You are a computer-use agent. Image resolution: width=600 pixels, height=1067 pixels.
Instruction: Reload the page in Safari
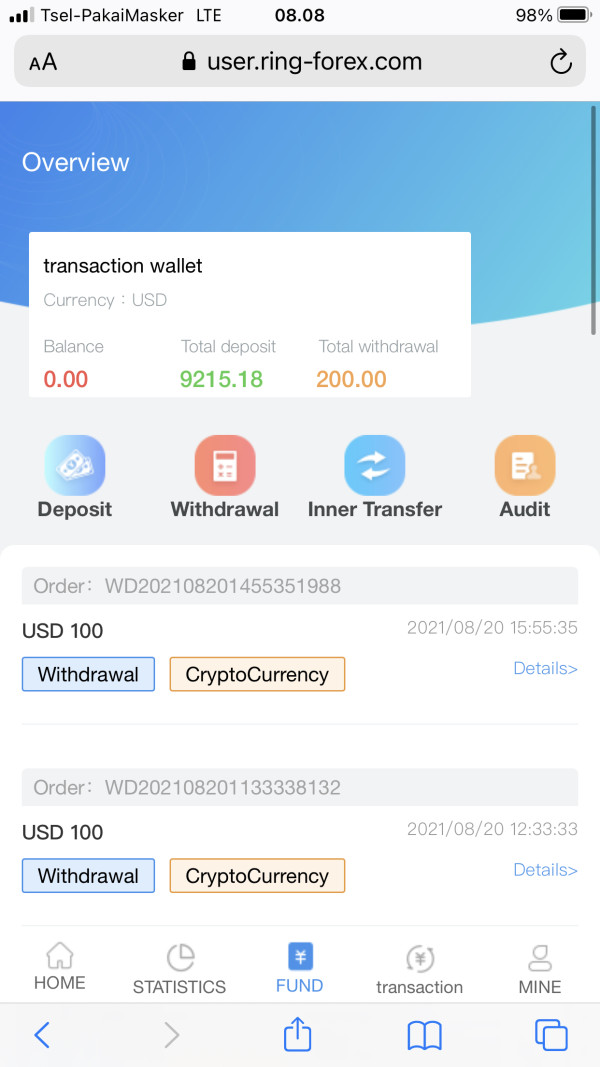click(561, 62)
